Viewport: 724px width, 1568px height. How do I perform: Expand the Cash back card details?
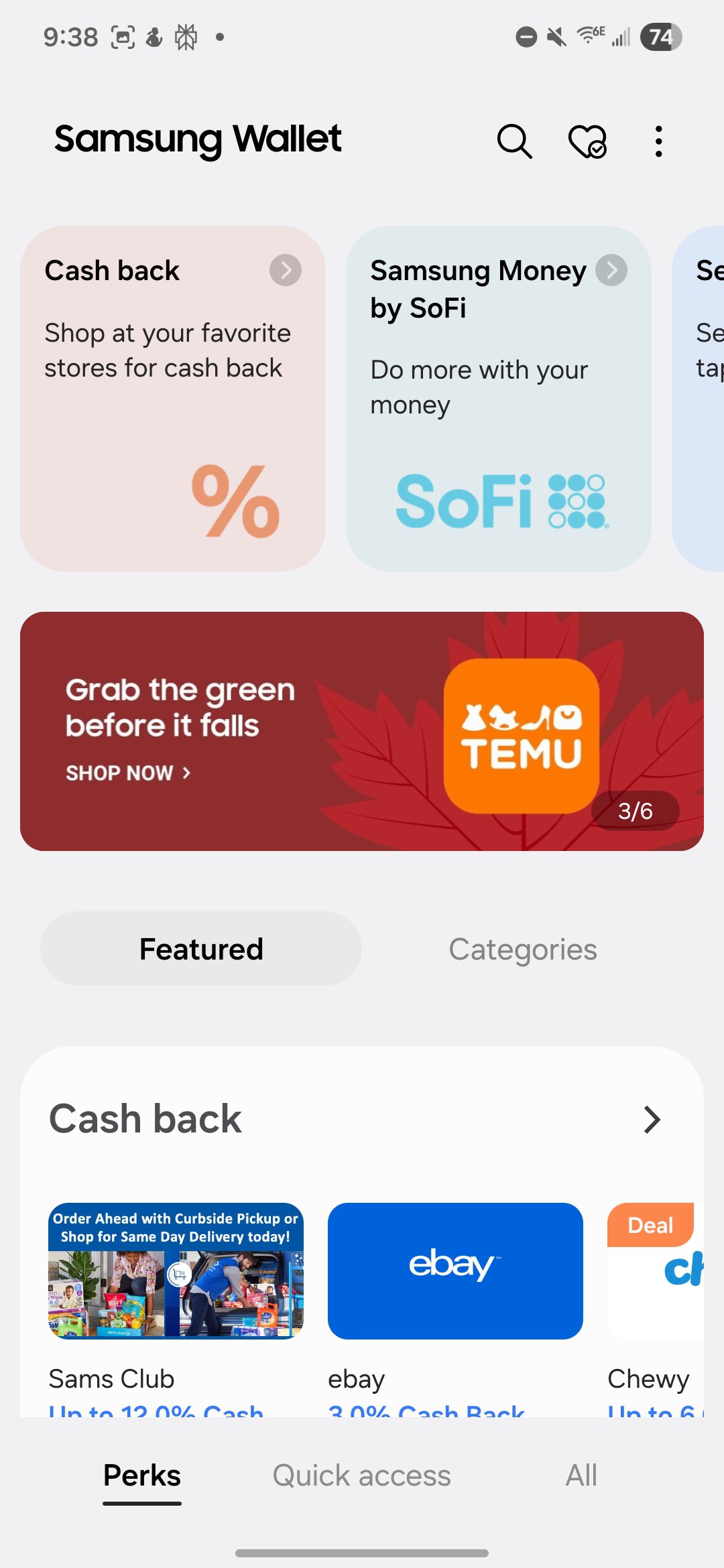[287, 271]
